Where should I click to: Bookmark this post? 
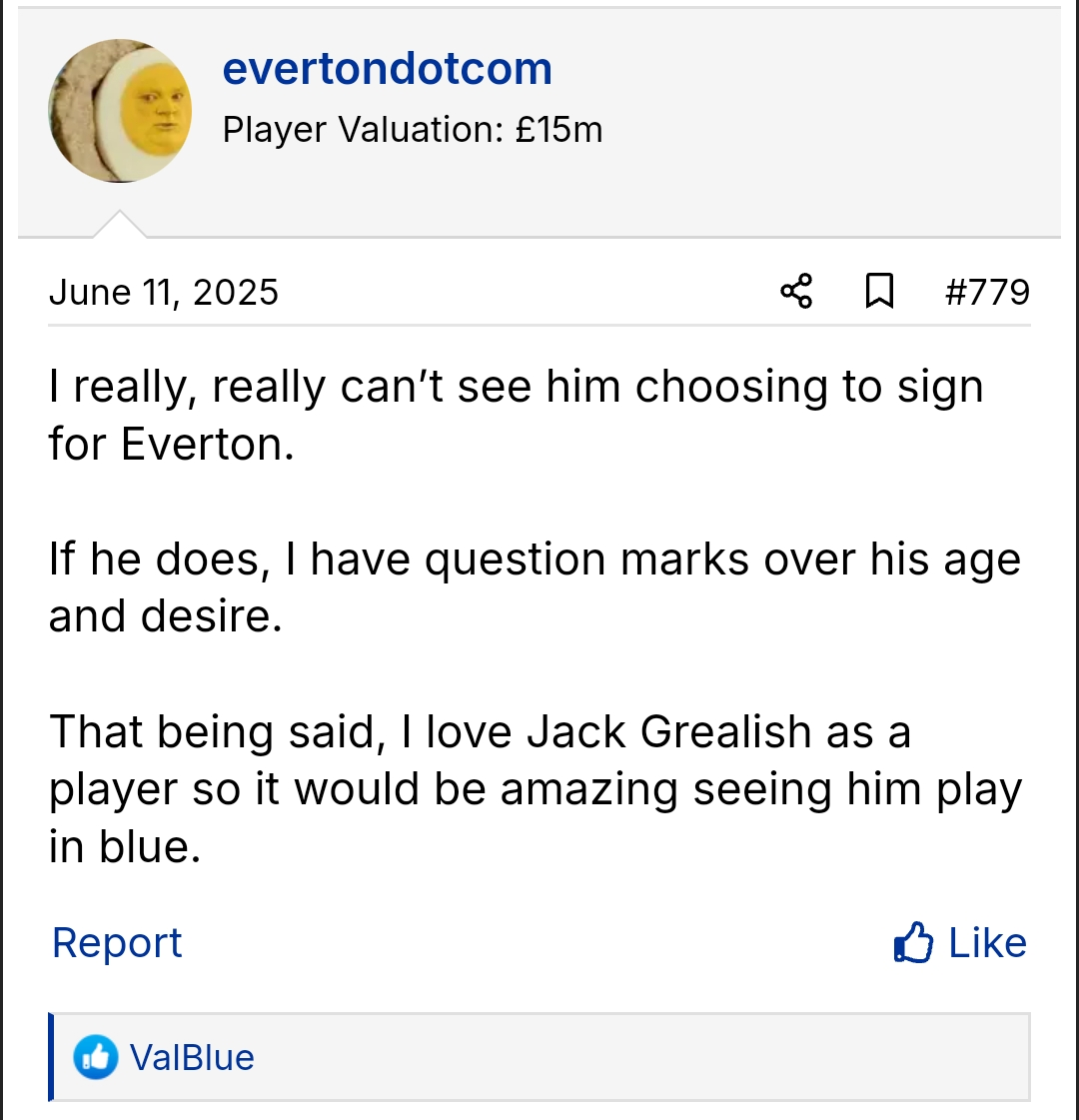coord(879,292)
